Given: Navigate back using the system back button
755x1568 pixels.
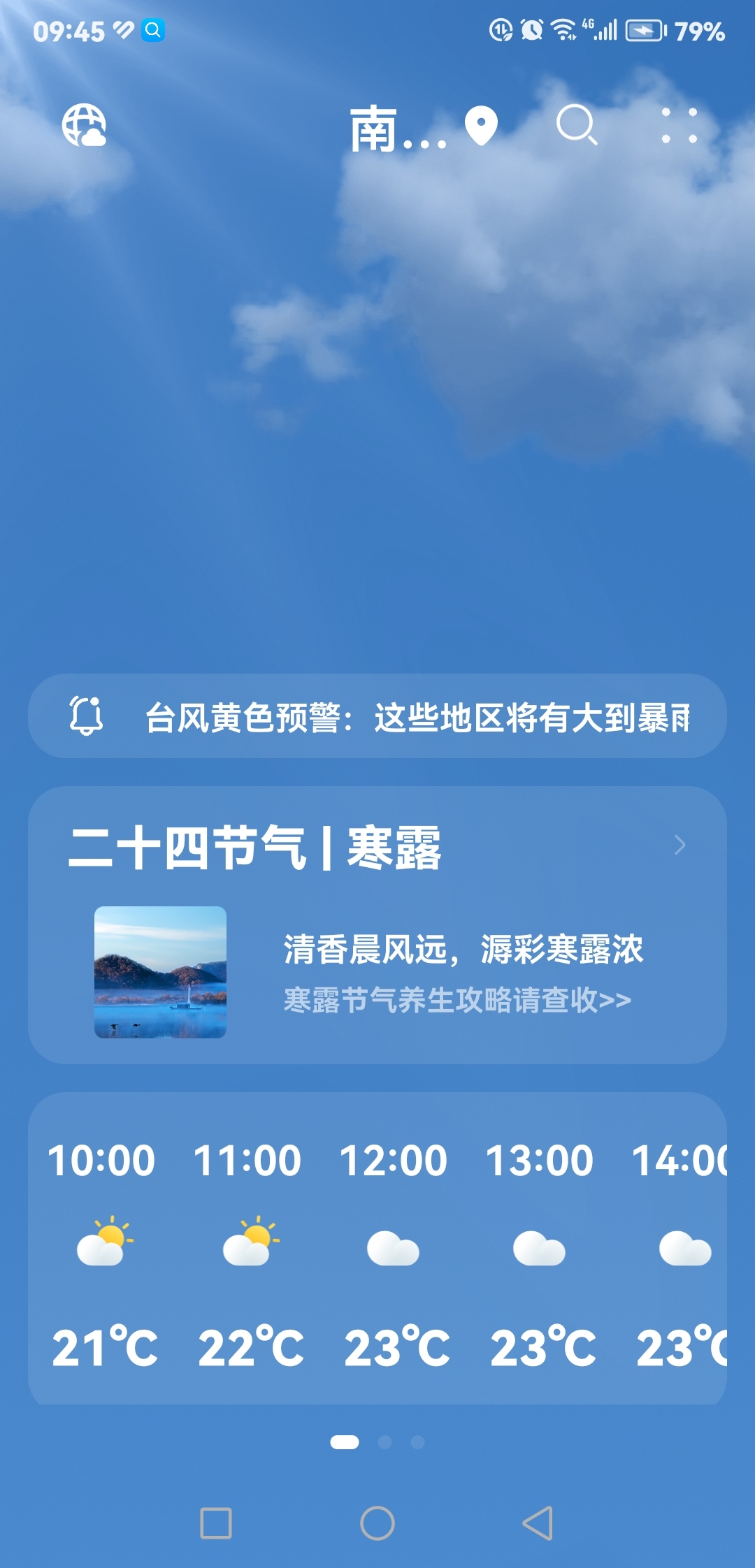Looking at the screenshot, I should pyautogui.click(x=538, y=1523).
